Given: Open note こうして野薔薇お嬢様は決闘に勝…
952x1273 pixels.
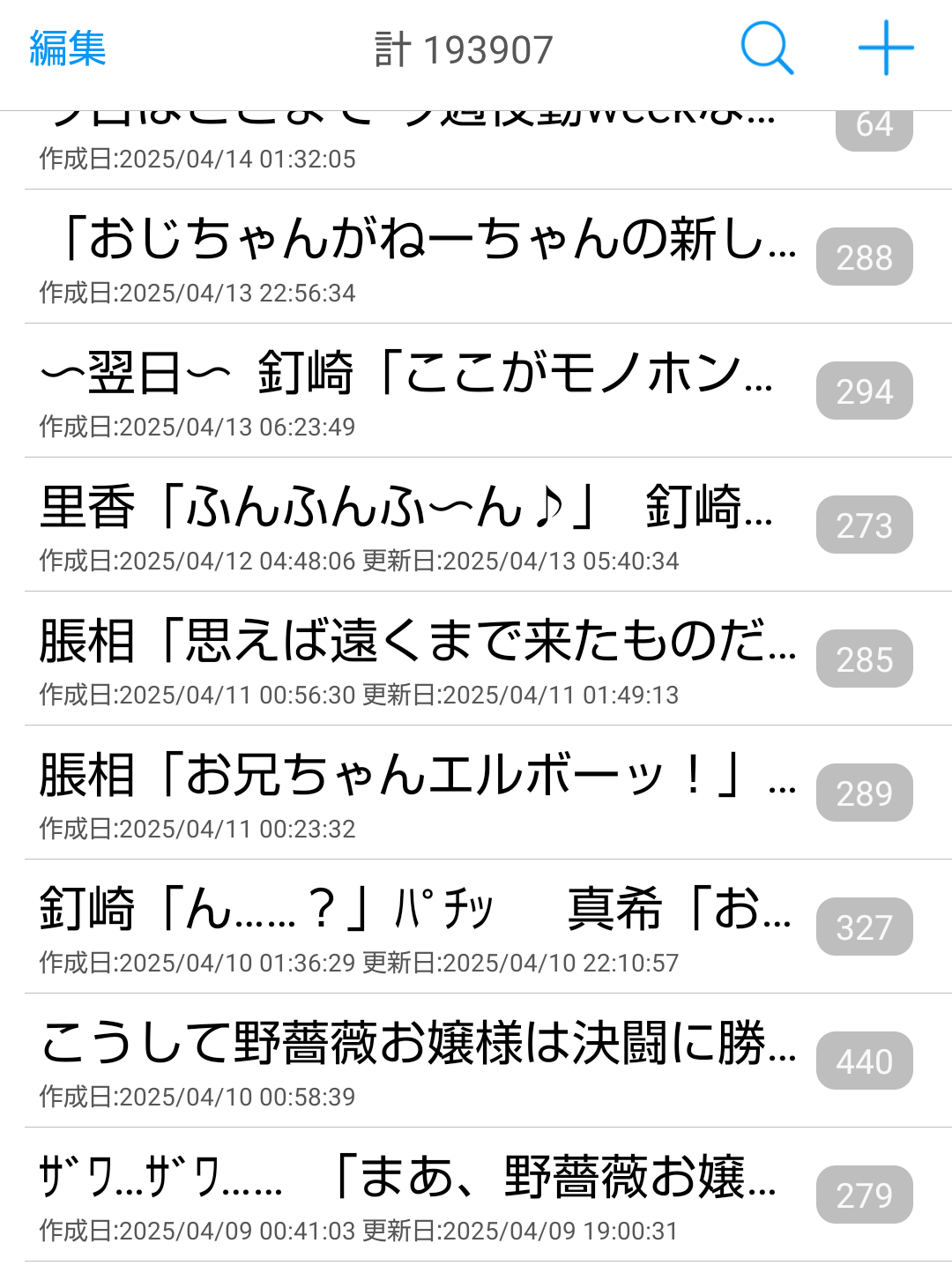Looking at the screenshot, I should (414, 1061).
